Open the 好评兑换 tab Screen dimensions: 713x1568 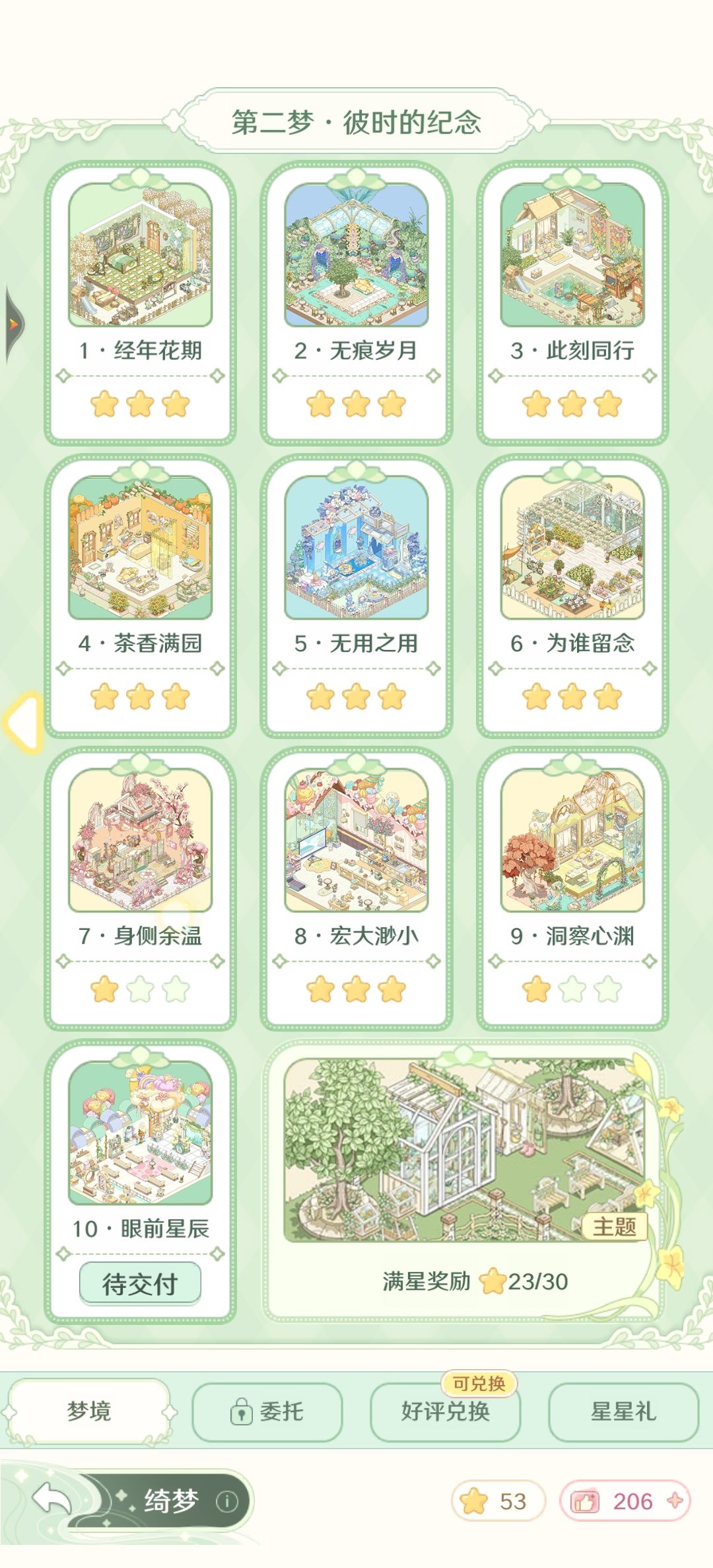[446, 1412]
